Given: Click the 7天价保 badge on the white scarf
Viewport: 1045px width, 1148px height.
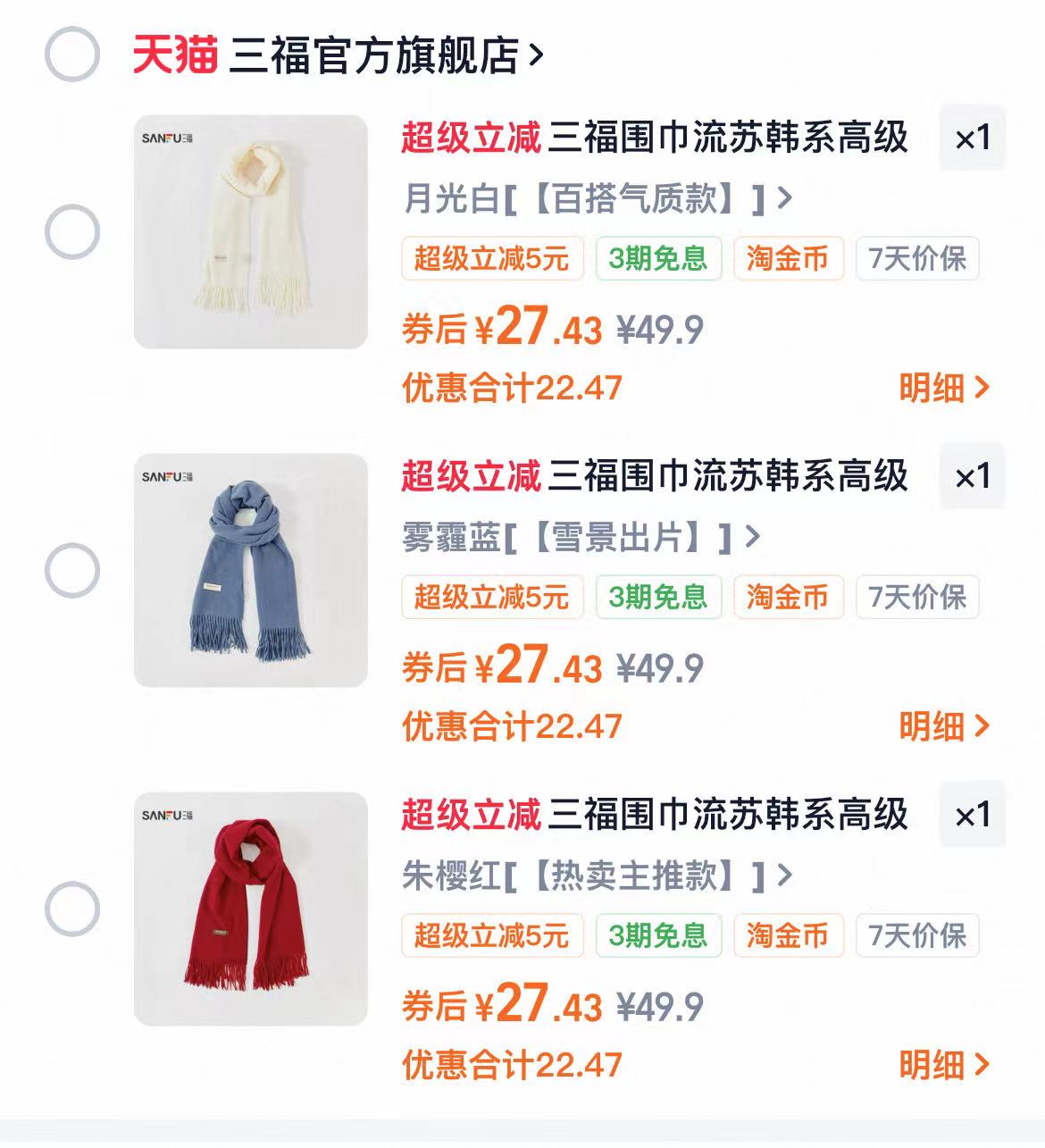Looking at the screenshot, I should 916,259.
